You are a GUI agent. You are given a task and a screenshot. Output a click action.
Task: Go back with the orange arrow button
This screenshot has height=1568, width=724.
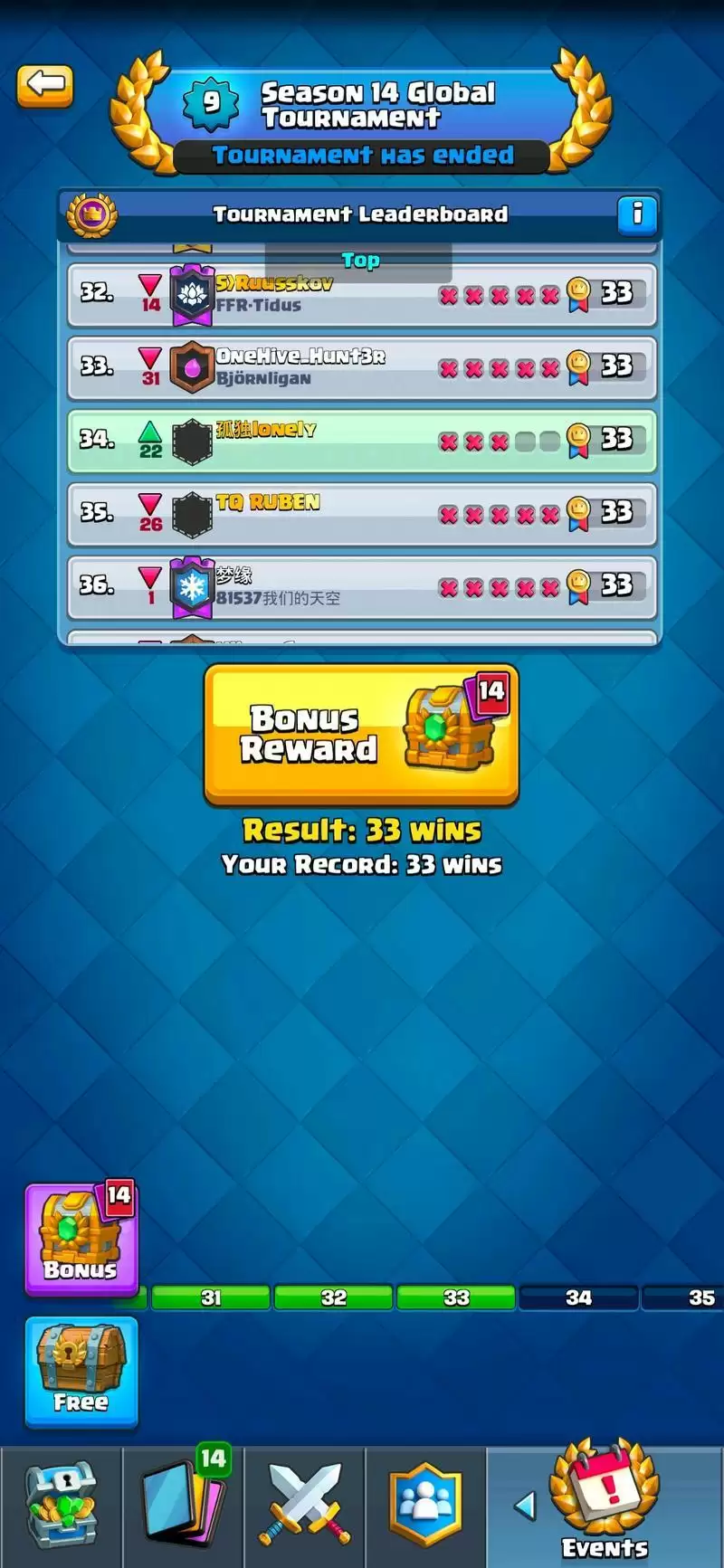click(x=44, y=86)
